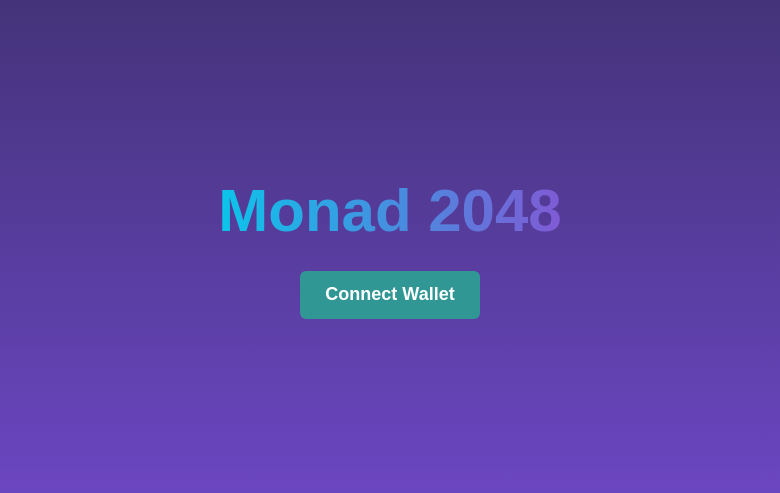The image size is (780, 493).
Task: Tap the Connect Wallet button
Action: [390, 295]
